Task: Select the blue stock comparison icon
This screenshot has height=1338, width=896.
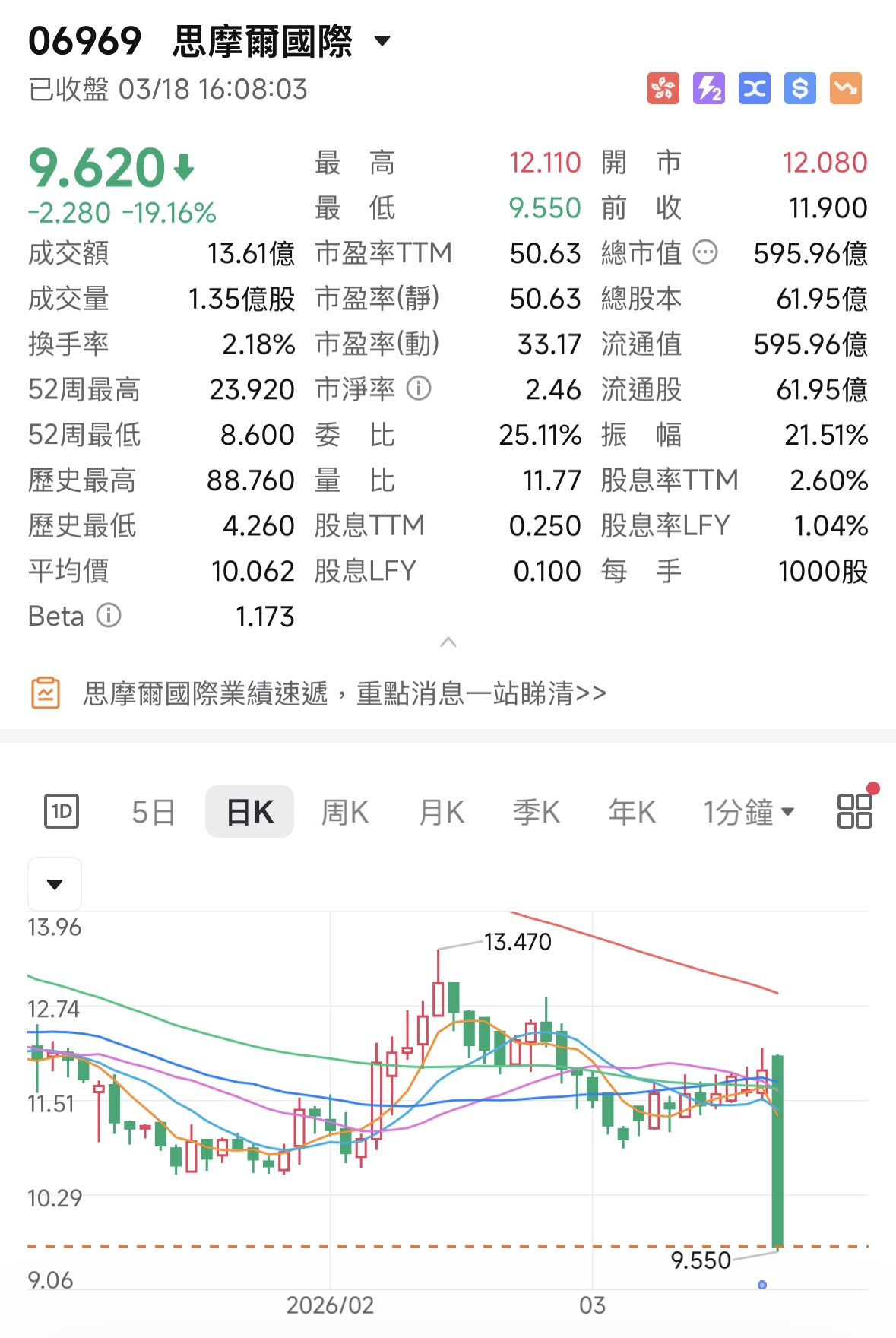Action: pos(753,89)
